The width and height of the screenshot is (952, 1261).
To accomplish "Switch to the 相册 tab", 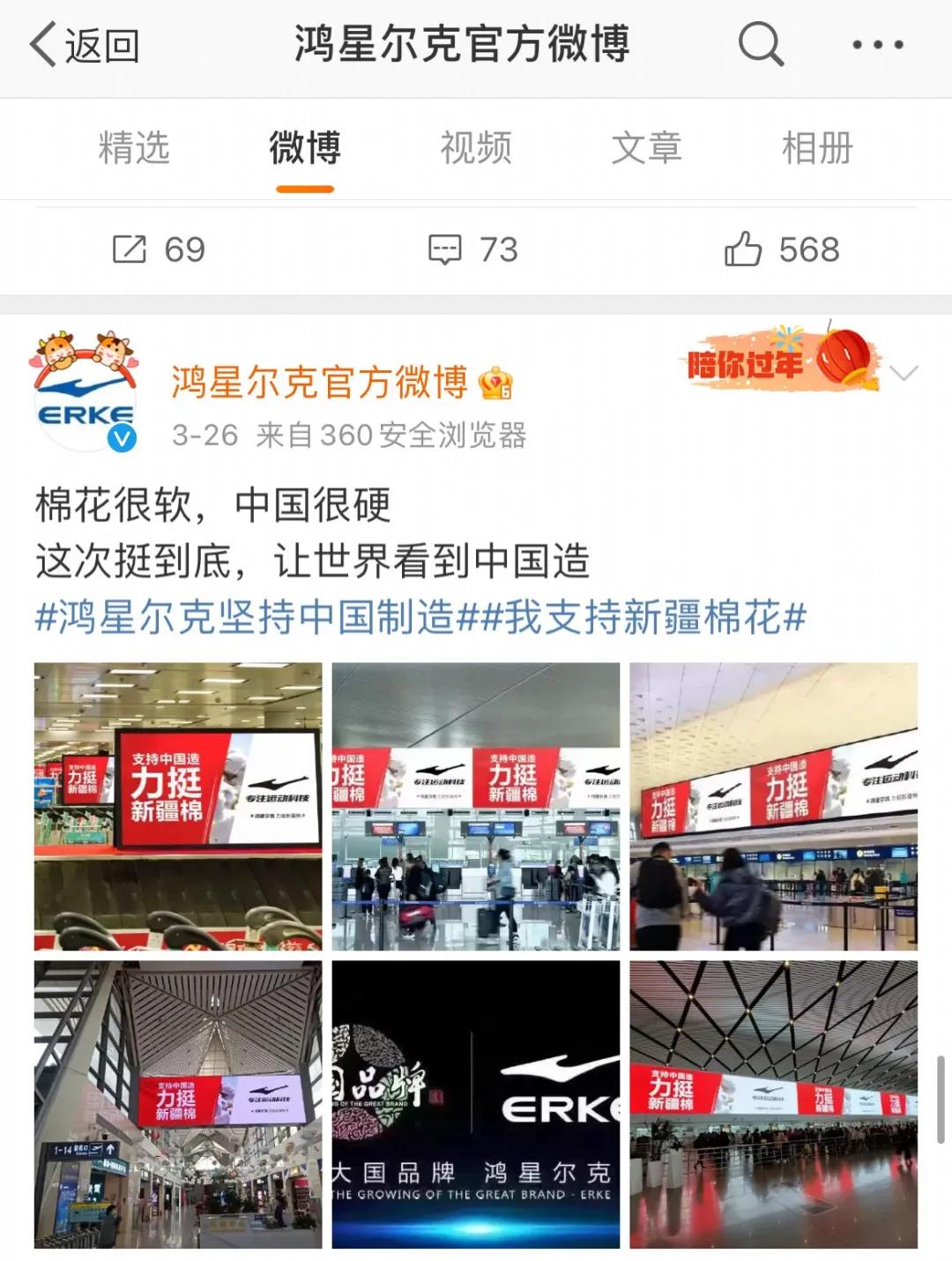I will pos(814,148).
